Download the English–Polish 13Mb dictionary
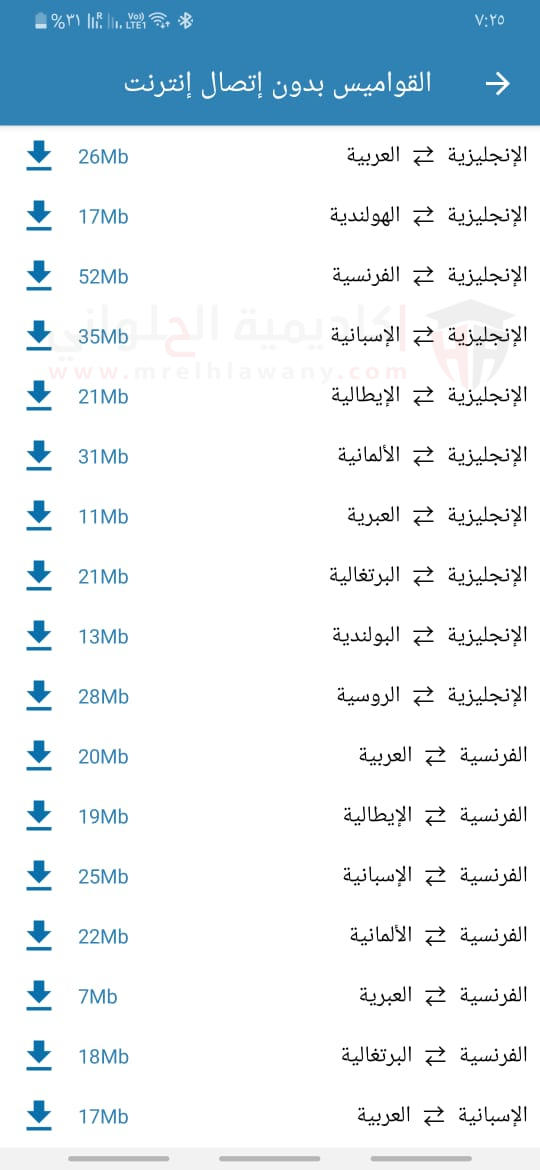 (x=39, y=636)
